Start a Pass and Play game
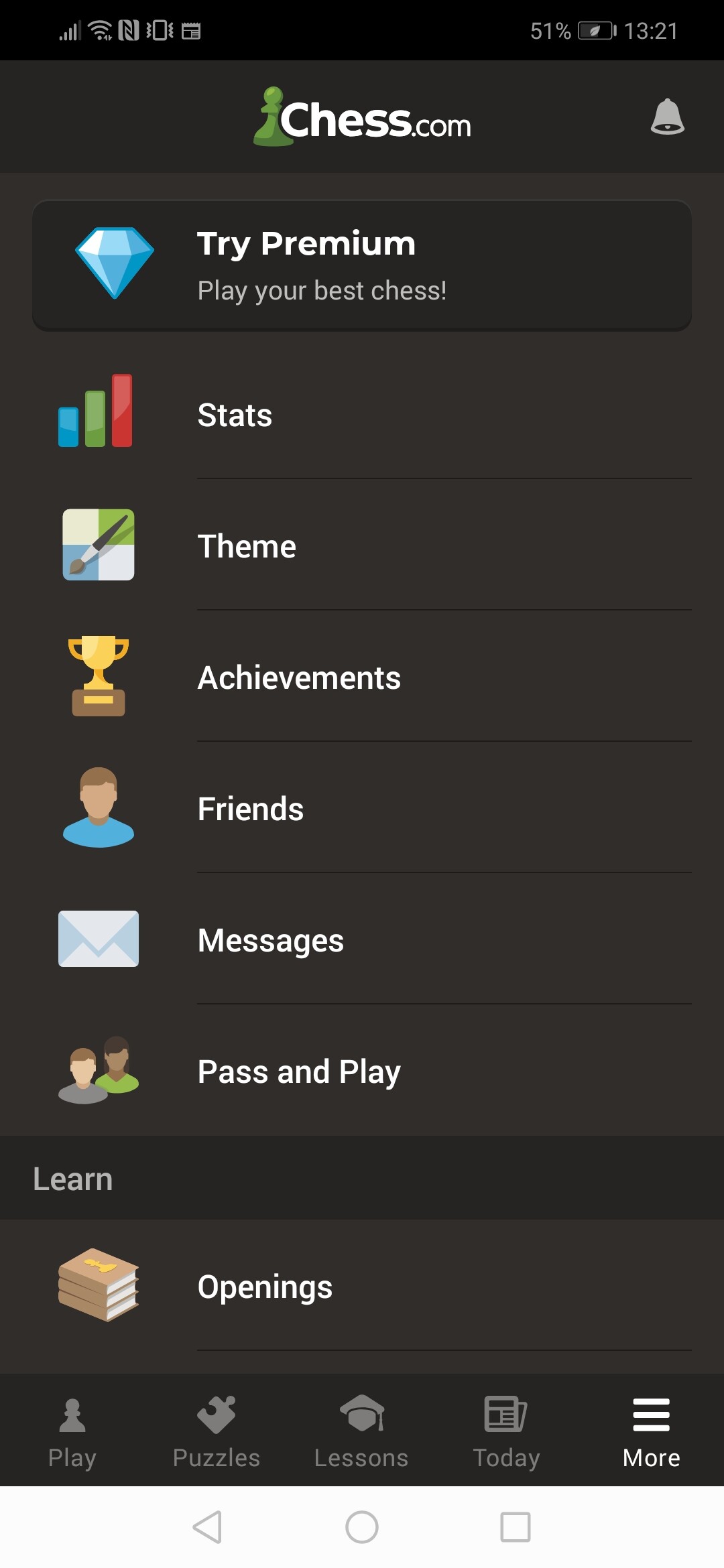This screenshot has width=724, height=1568. click(x=362, y=1071)
